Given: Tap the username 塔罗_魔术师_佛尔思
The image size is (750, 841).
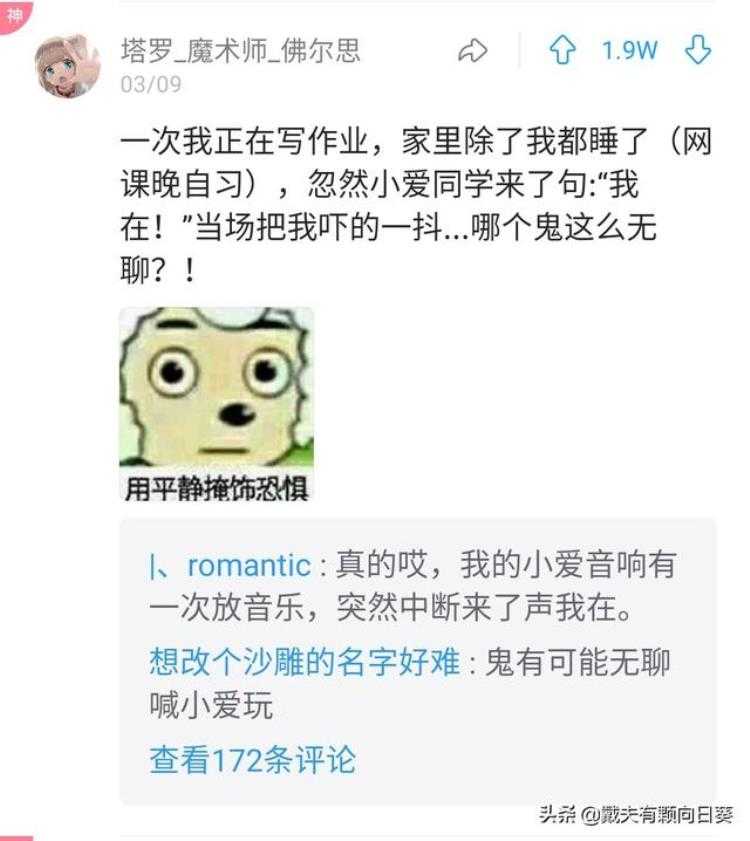Looking at the screenshot, I should pos(240,51).
